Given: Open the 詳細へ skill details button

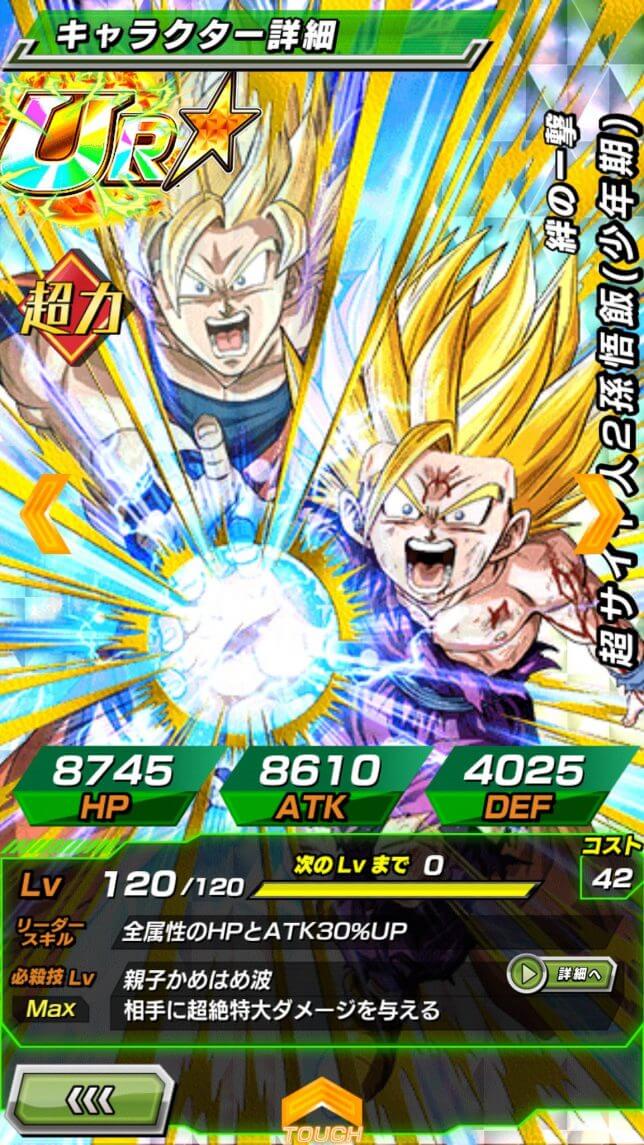Looking at the screenshot, I should 561,973.
